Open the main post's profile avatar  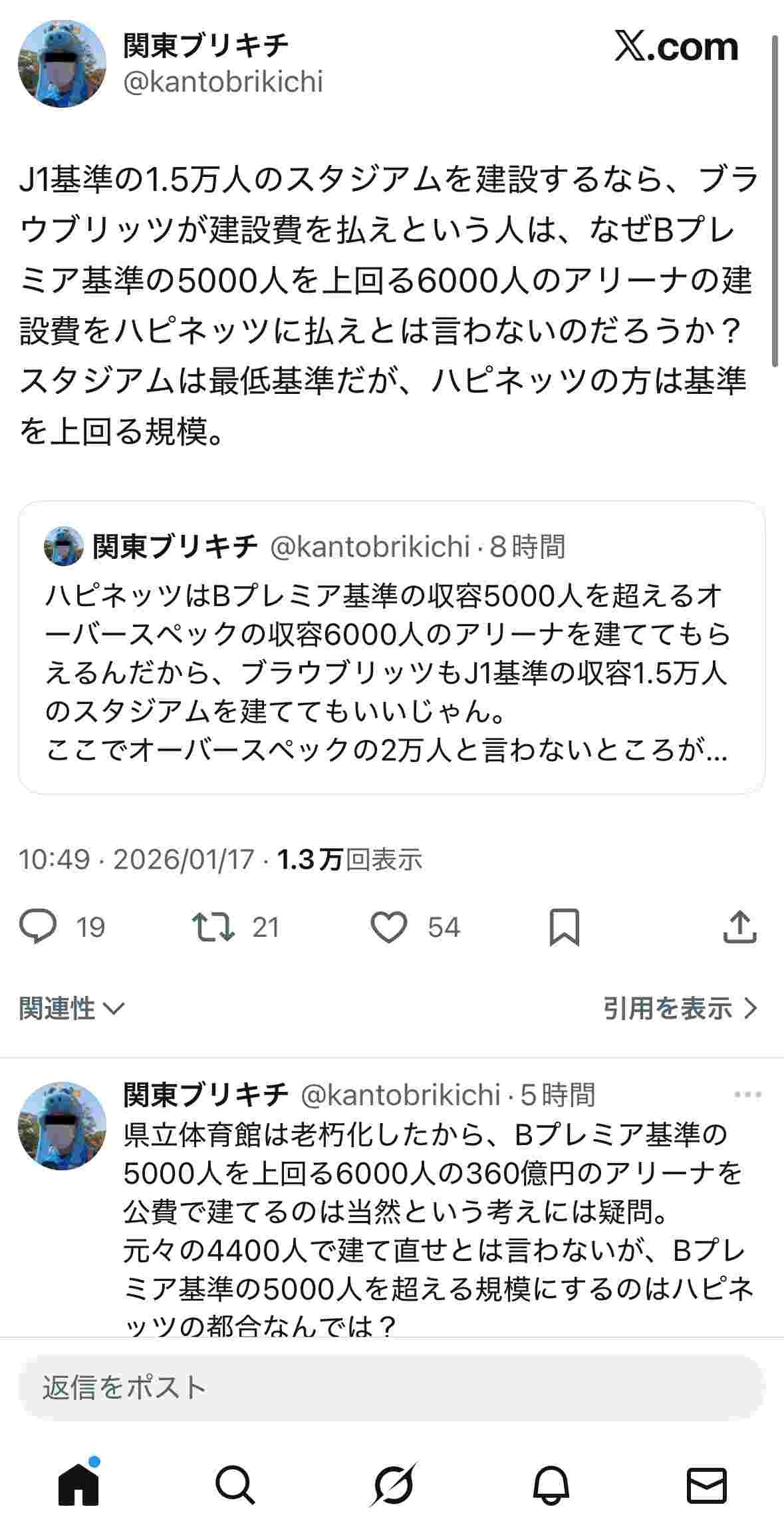coord(62,64)
